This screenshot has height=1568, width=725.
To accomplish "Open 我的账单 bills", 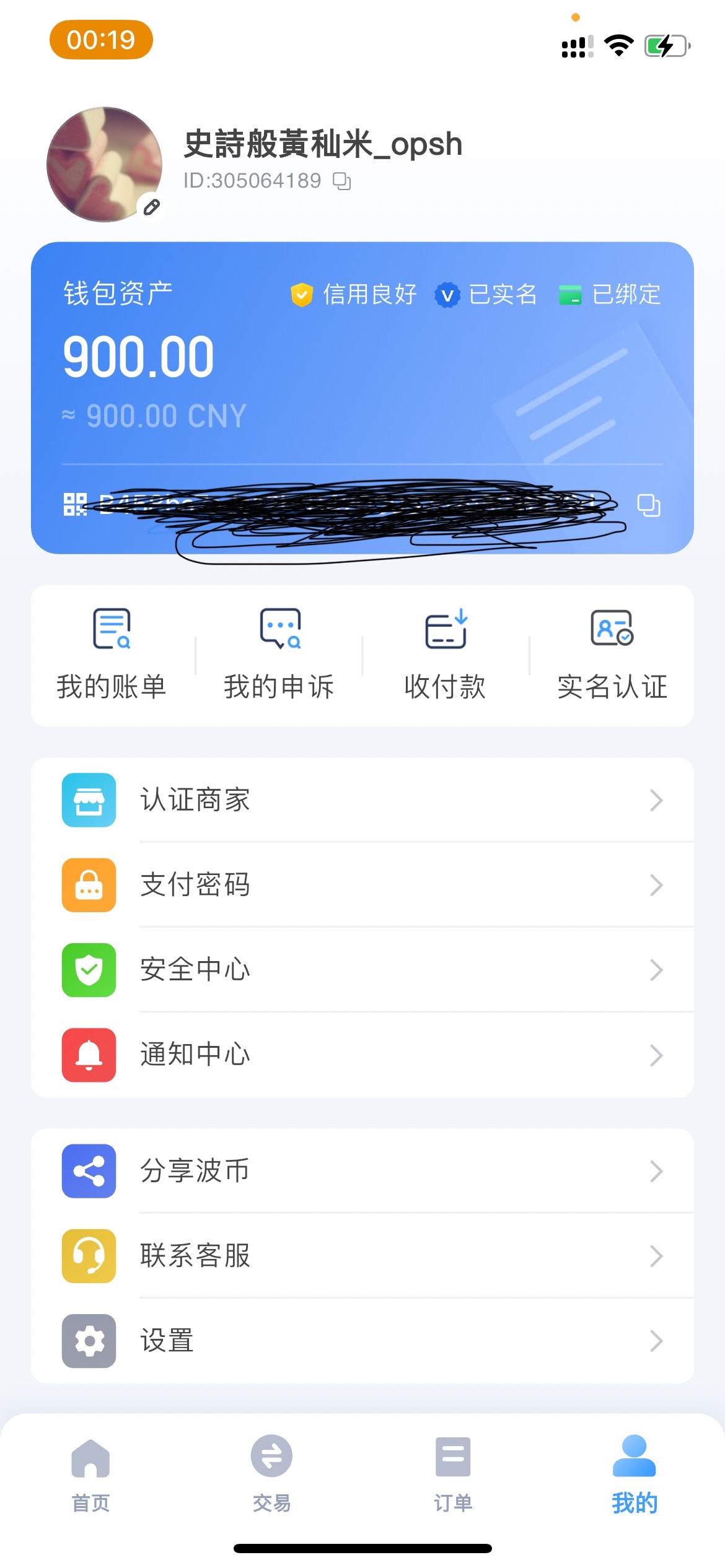I will click(112, 655).
